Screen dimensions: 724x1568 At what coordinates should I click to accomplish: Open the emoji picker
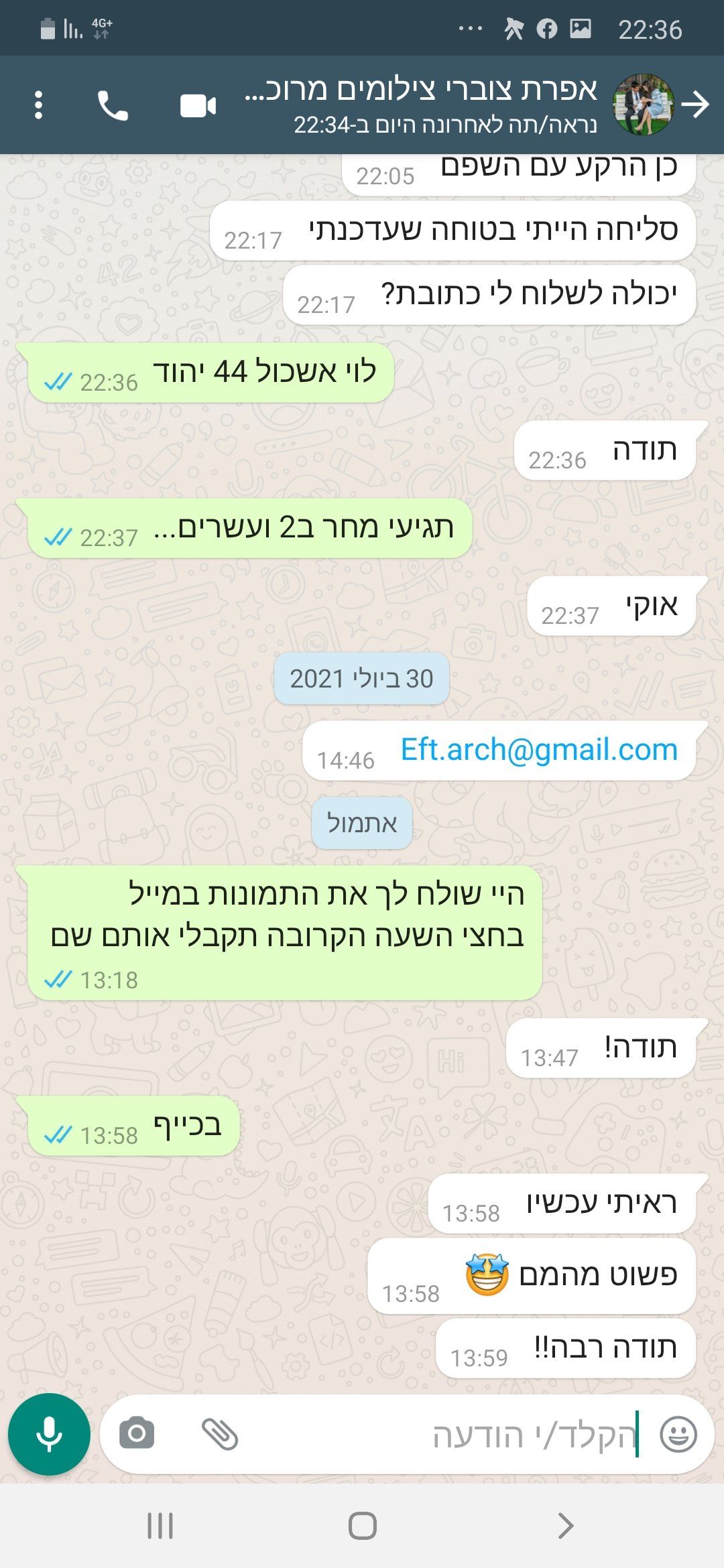[678, 1434]
